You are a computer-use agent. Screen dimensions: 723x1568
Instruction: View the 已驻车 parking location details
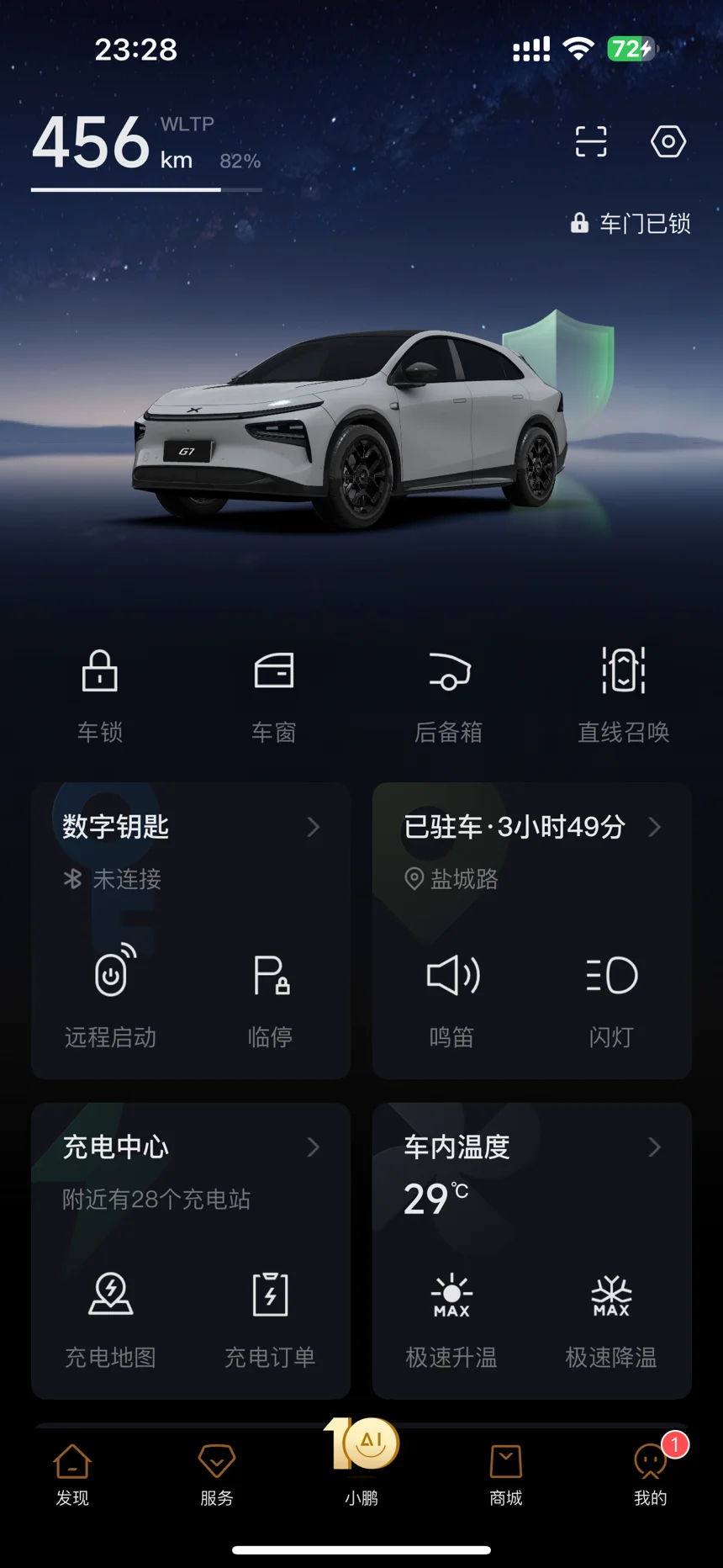point(531,828)
